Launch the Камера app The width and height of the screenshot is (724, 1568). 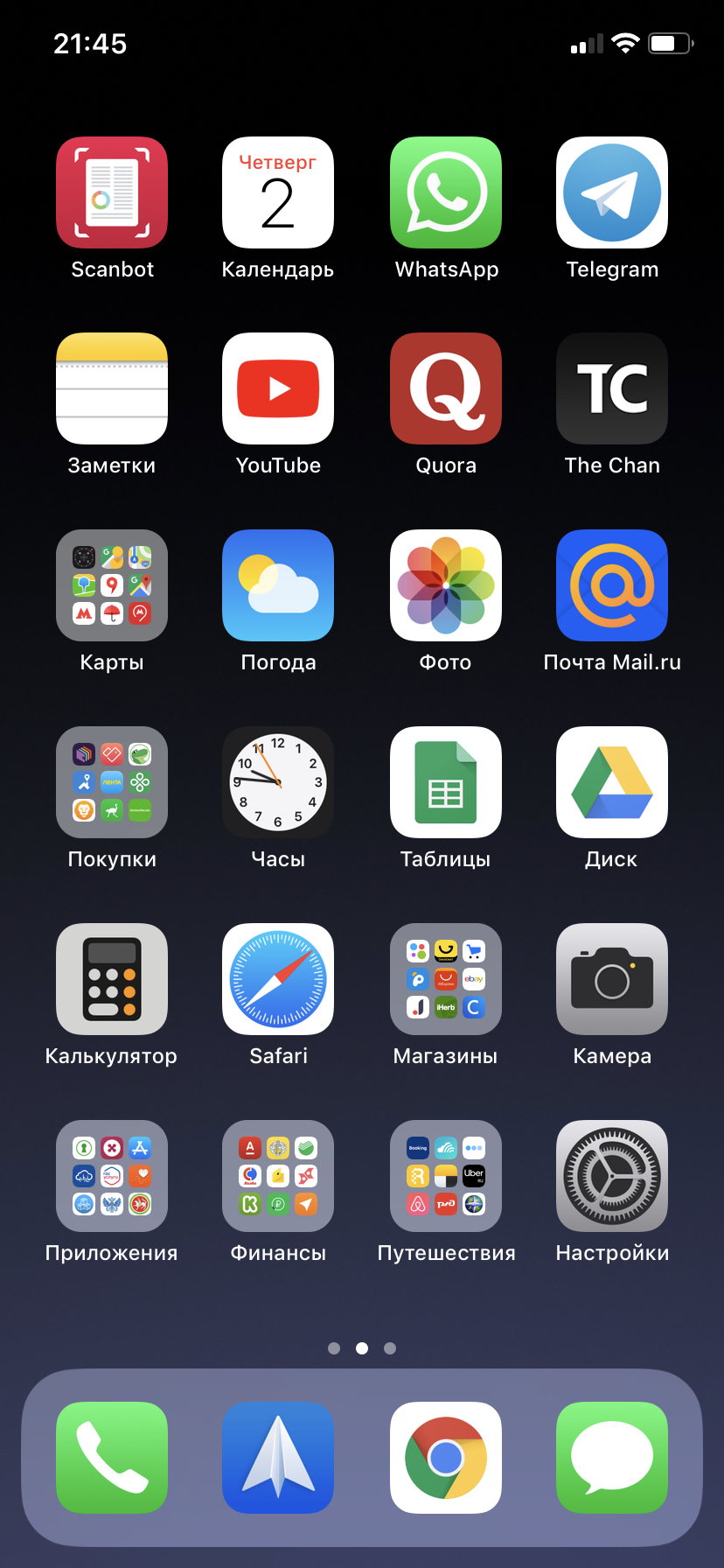point(612,979)
